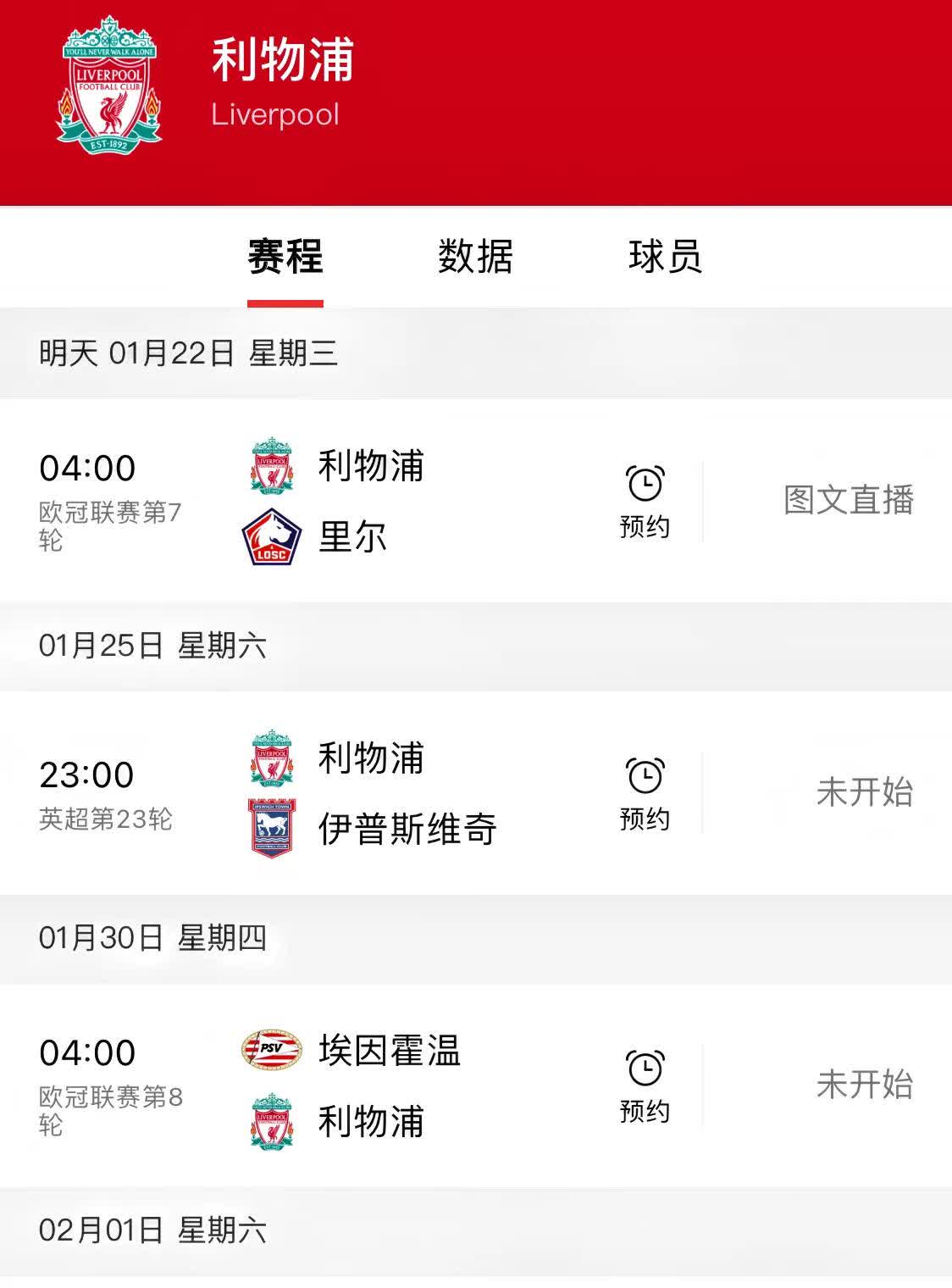The width and height of the screenshot is (952, 1288).
Task: Click the 04:00 kickoff time of the Lille match
Action: [x=87, y=469]
